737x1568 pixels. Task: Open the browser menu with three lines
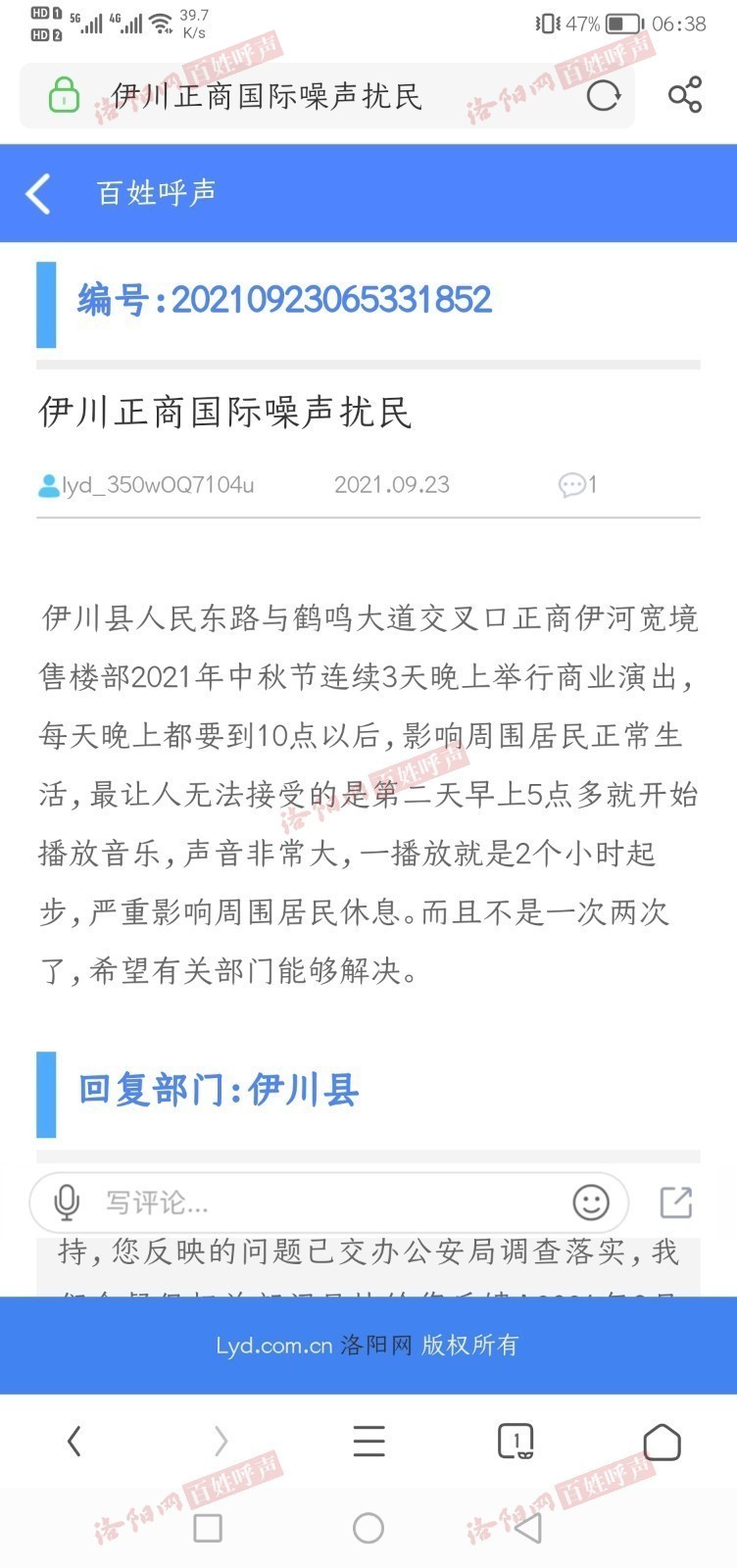(x=368, y=1442)
